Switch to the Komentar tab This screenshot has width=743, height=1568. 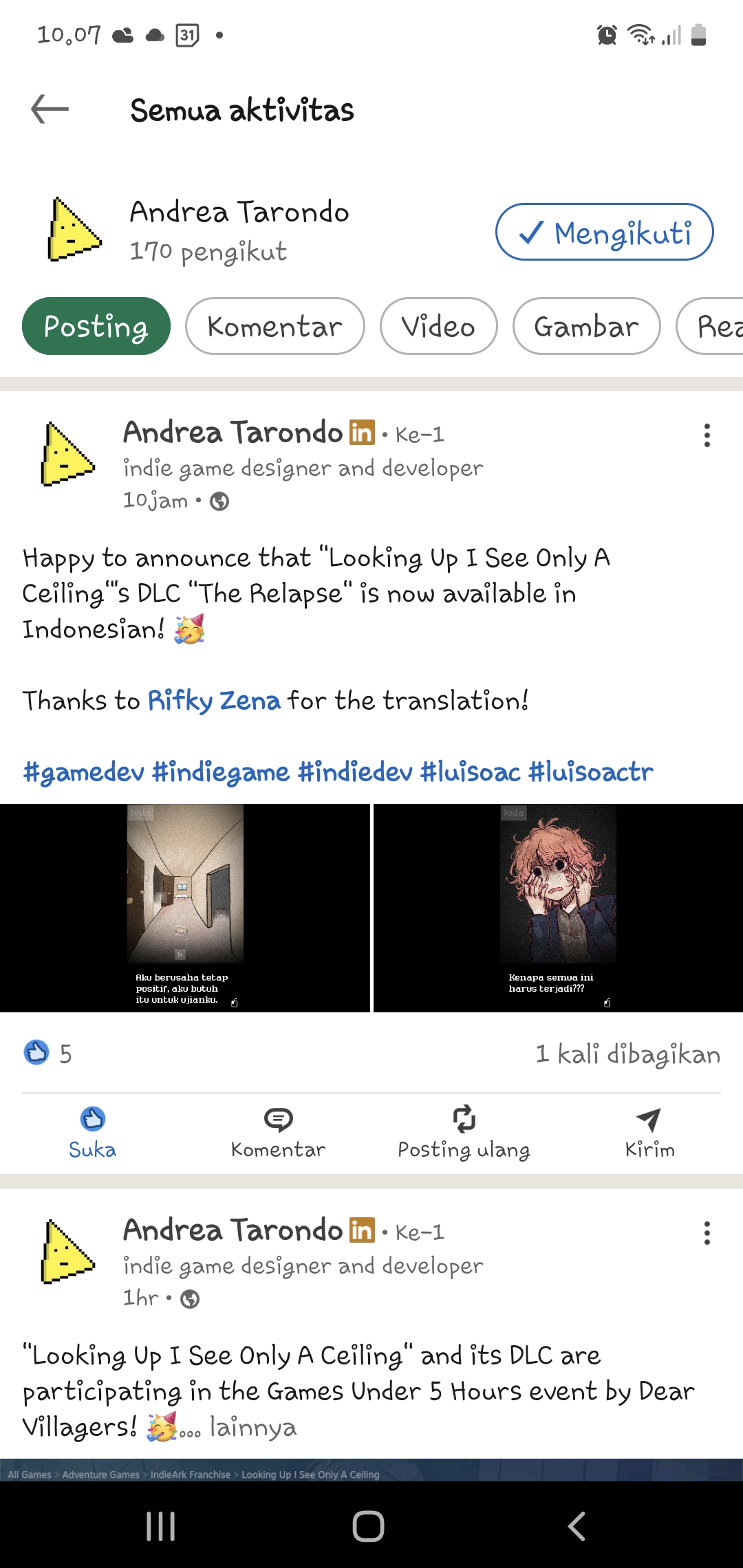pos(274,327)
